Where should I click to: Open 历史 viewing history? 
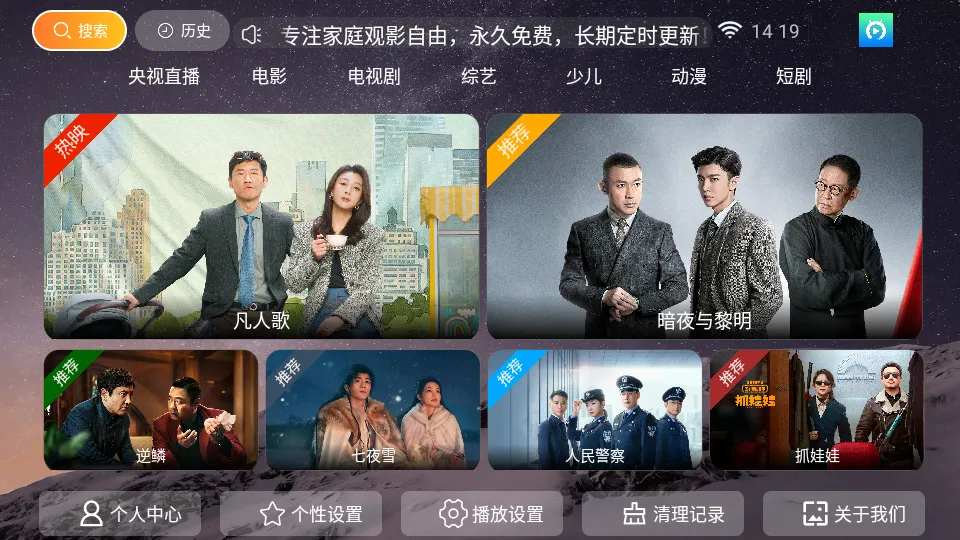point(182,31)
